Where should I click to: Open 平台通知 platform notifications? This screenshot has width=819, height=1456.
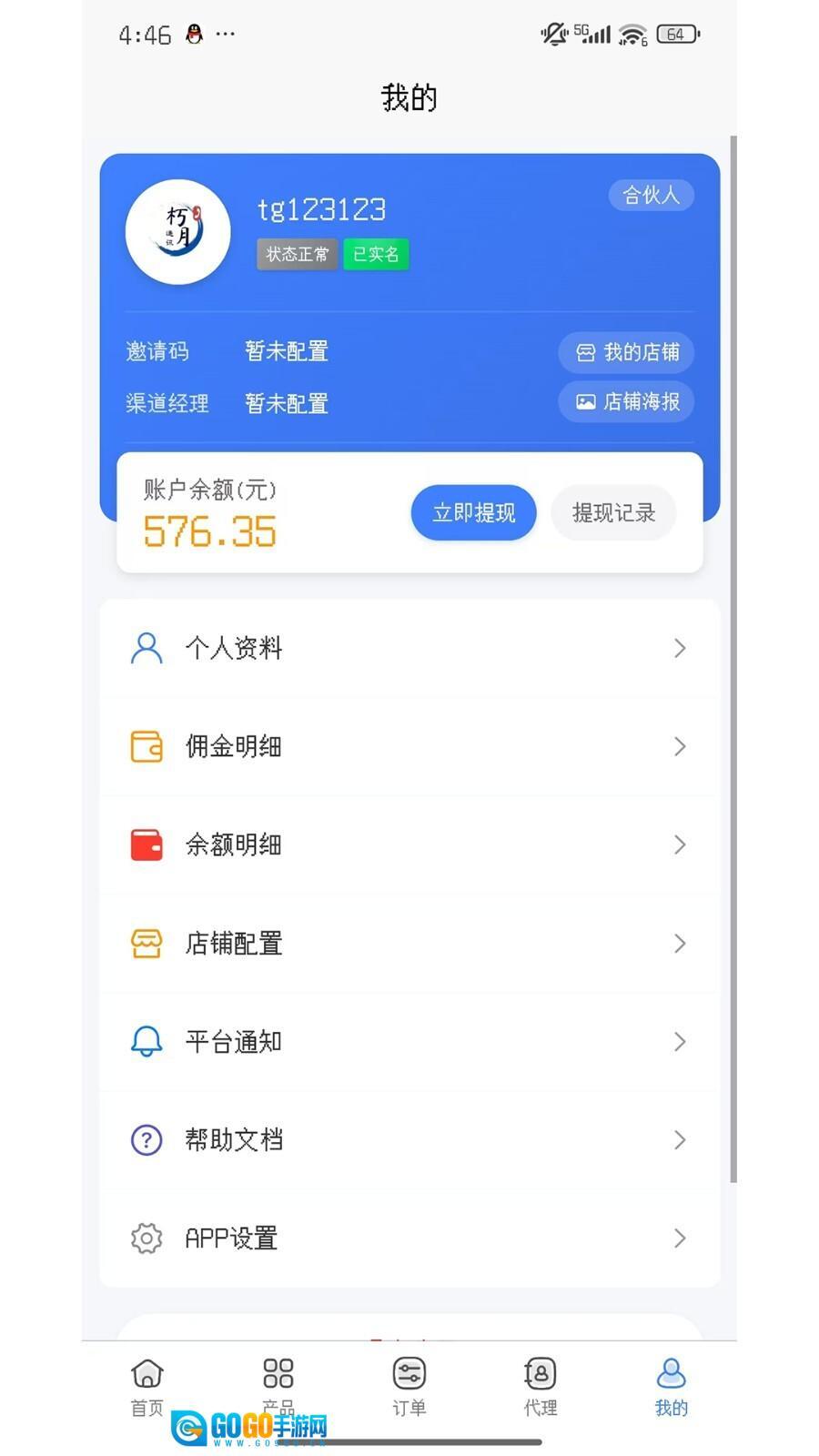409,1042
